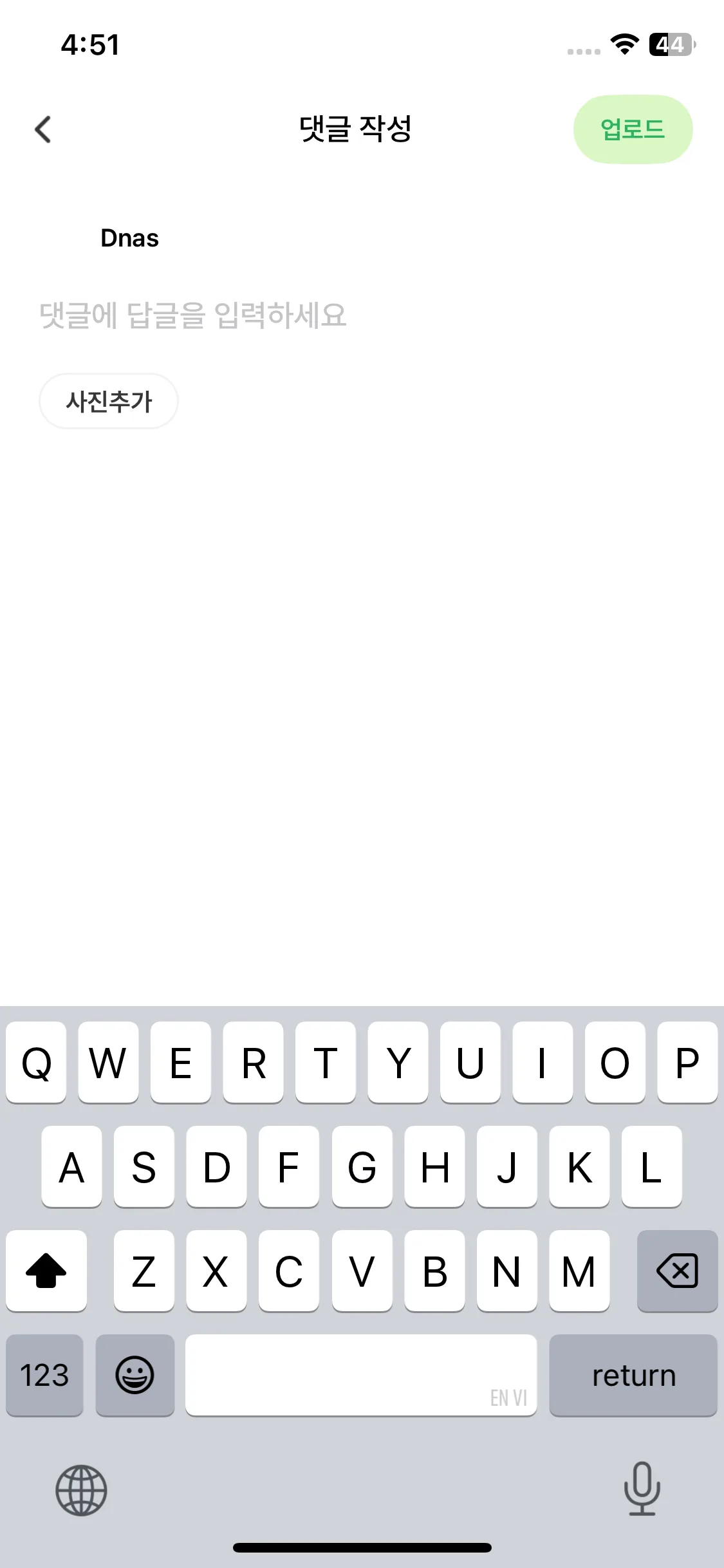This screenshot has height=1568, width=724.
Task: Tap the 업로드 upload button
Action: pos(632,129)
